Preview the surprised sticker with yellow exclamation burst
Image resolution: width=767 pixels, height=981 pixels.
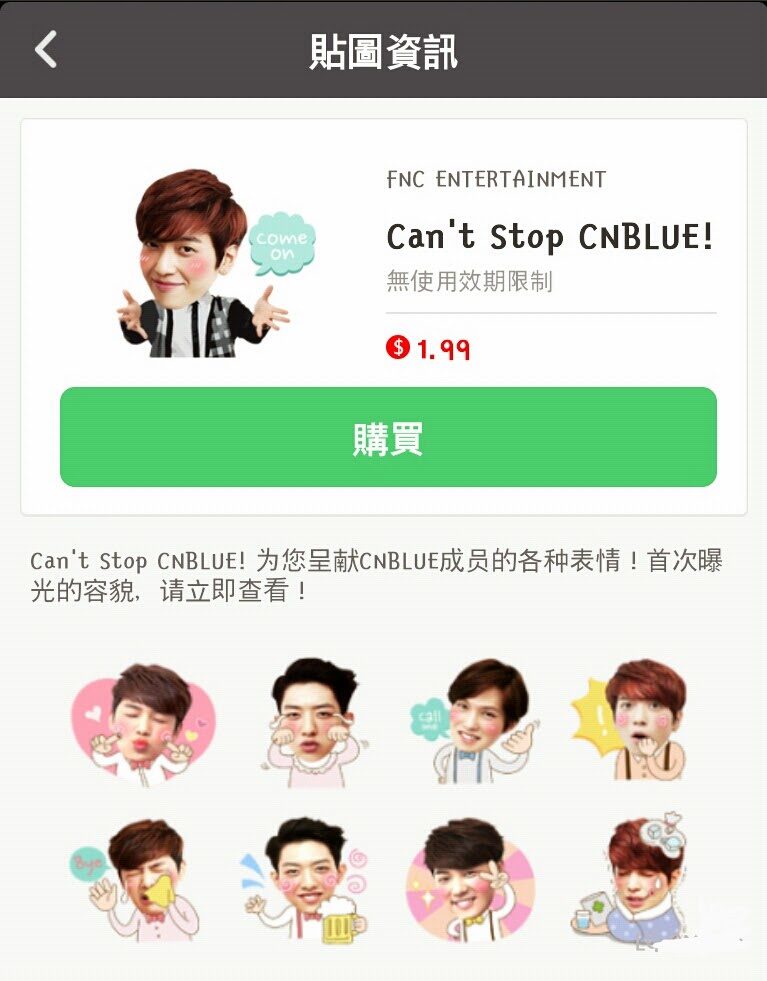[632, 720]
